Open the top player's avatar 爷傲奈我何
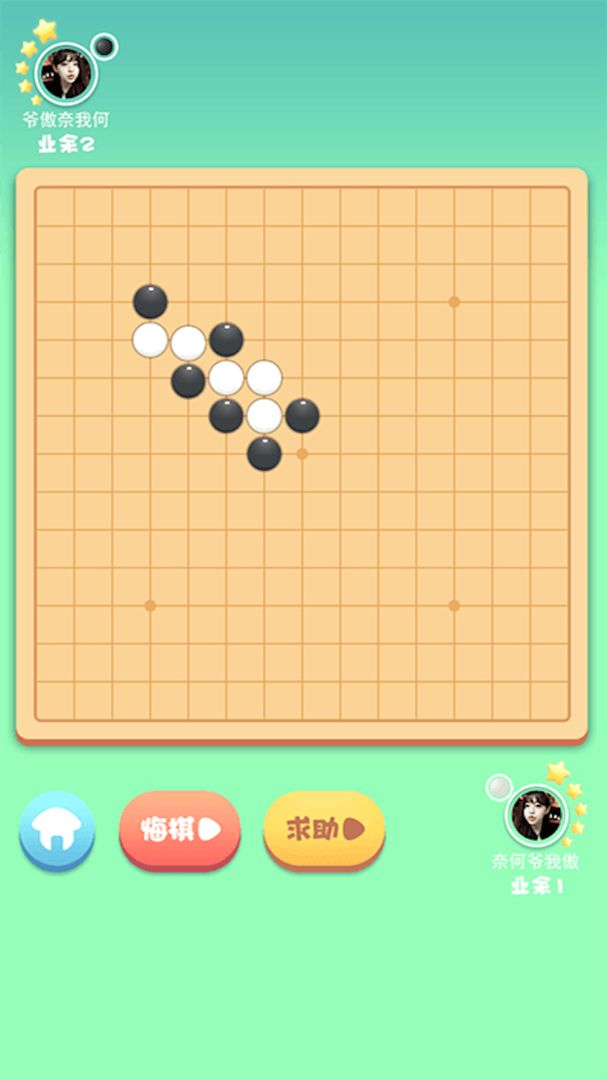The image size is (607, 1080). pos(65,72)
